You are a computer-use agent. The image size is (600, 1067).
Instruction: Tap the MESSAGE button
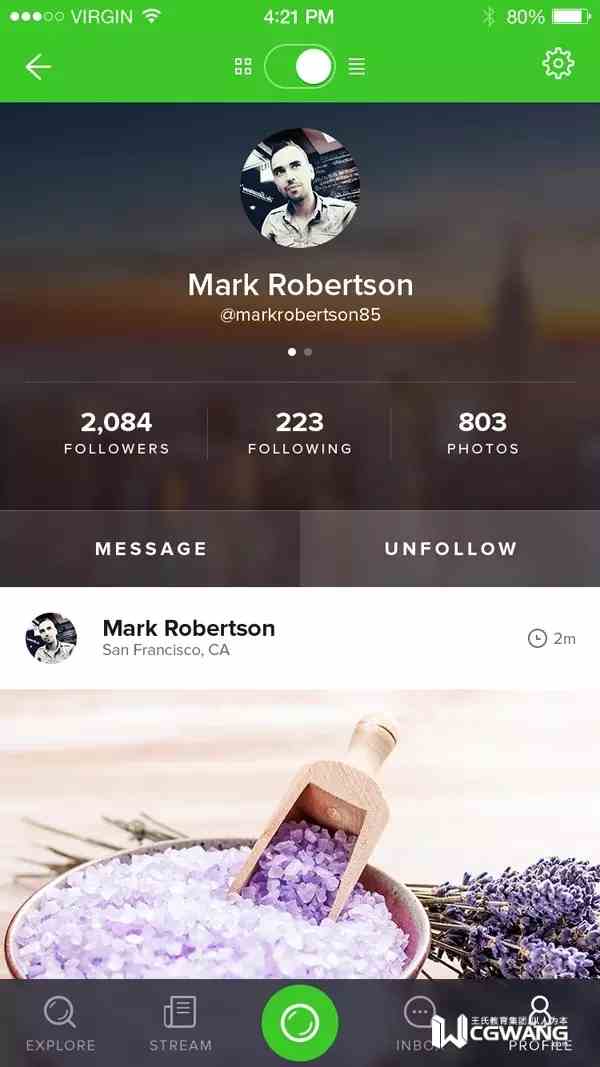pyautogui.click(x=150, y=548)
